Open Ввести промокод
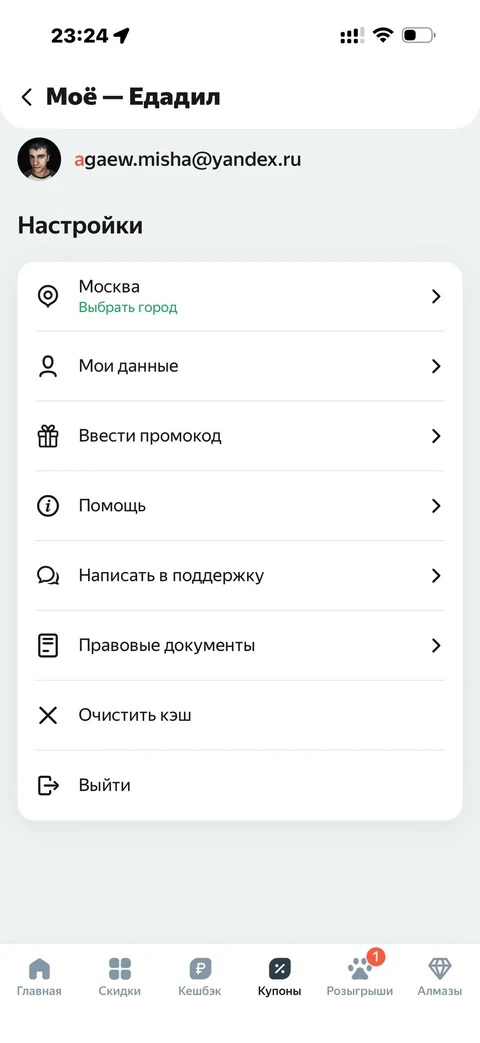Image resolution: width=480 pixels, height=1043 pixels. click(x=240, y=436)
